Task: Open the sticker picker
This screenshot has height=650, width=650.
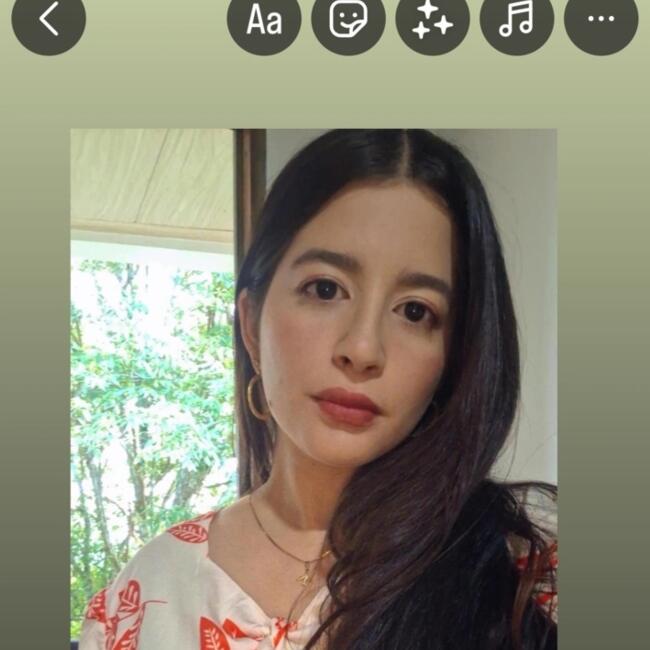Action: 348,18
